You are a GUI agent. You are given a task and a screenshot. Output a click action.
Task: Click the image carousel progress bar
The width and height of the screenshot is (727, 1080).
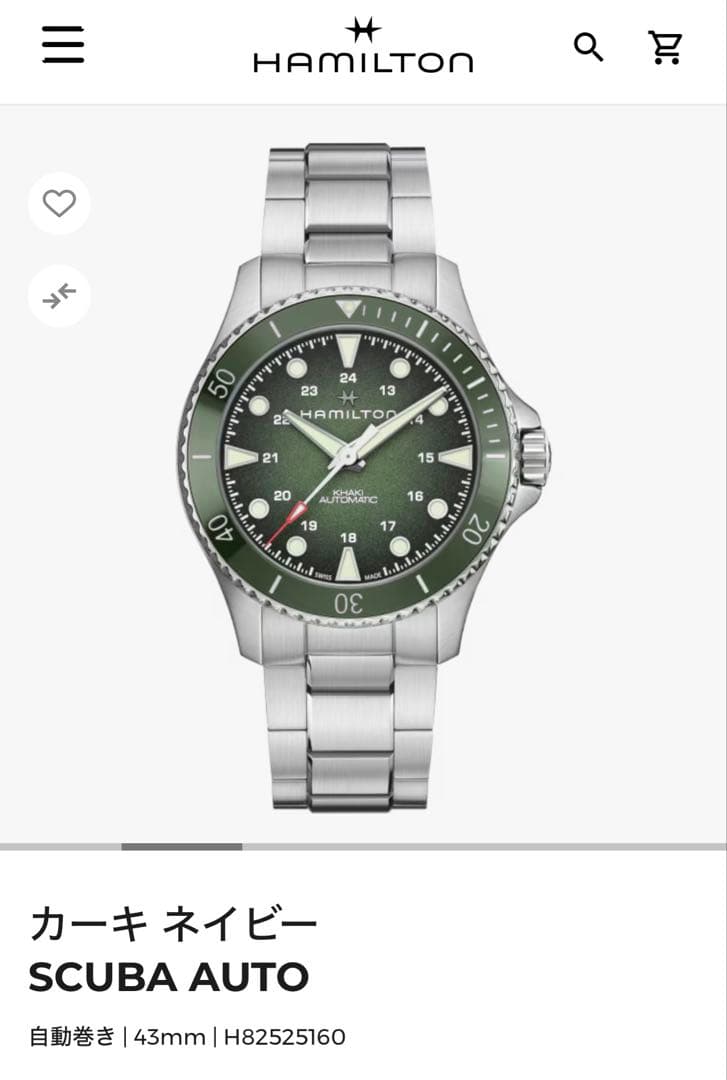pos(180,845)
